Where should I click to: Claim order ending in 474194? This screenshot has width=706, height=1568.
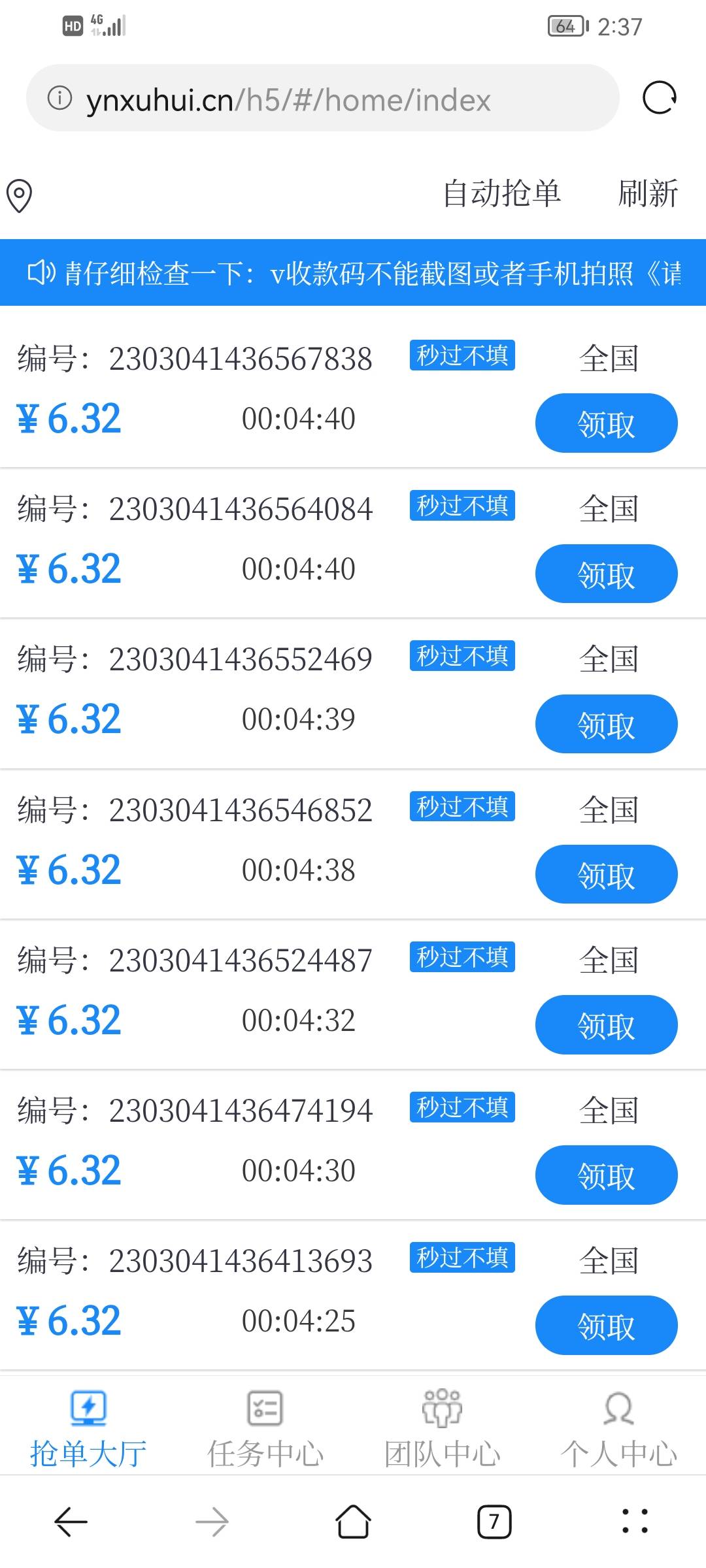click(606, 1175)
